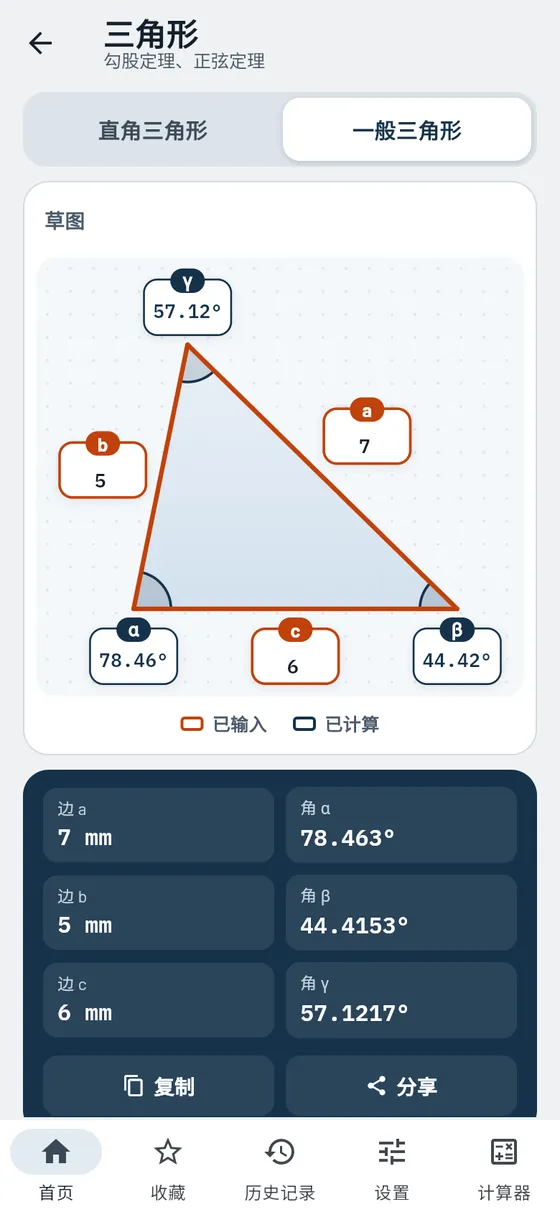The height and width of the screenshot is (1212, 560).
Task: Go back using the arrow icon
Action: pos(40,43)
